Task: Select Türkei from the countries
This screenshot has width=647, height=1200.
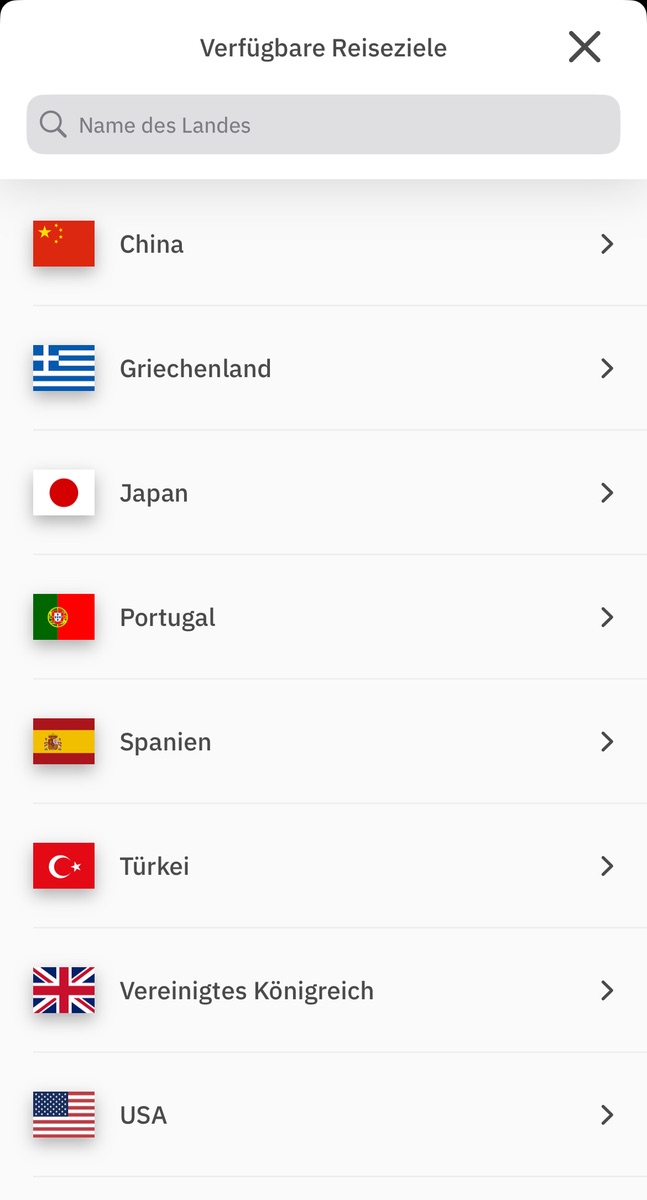Action: pos(323,866)
